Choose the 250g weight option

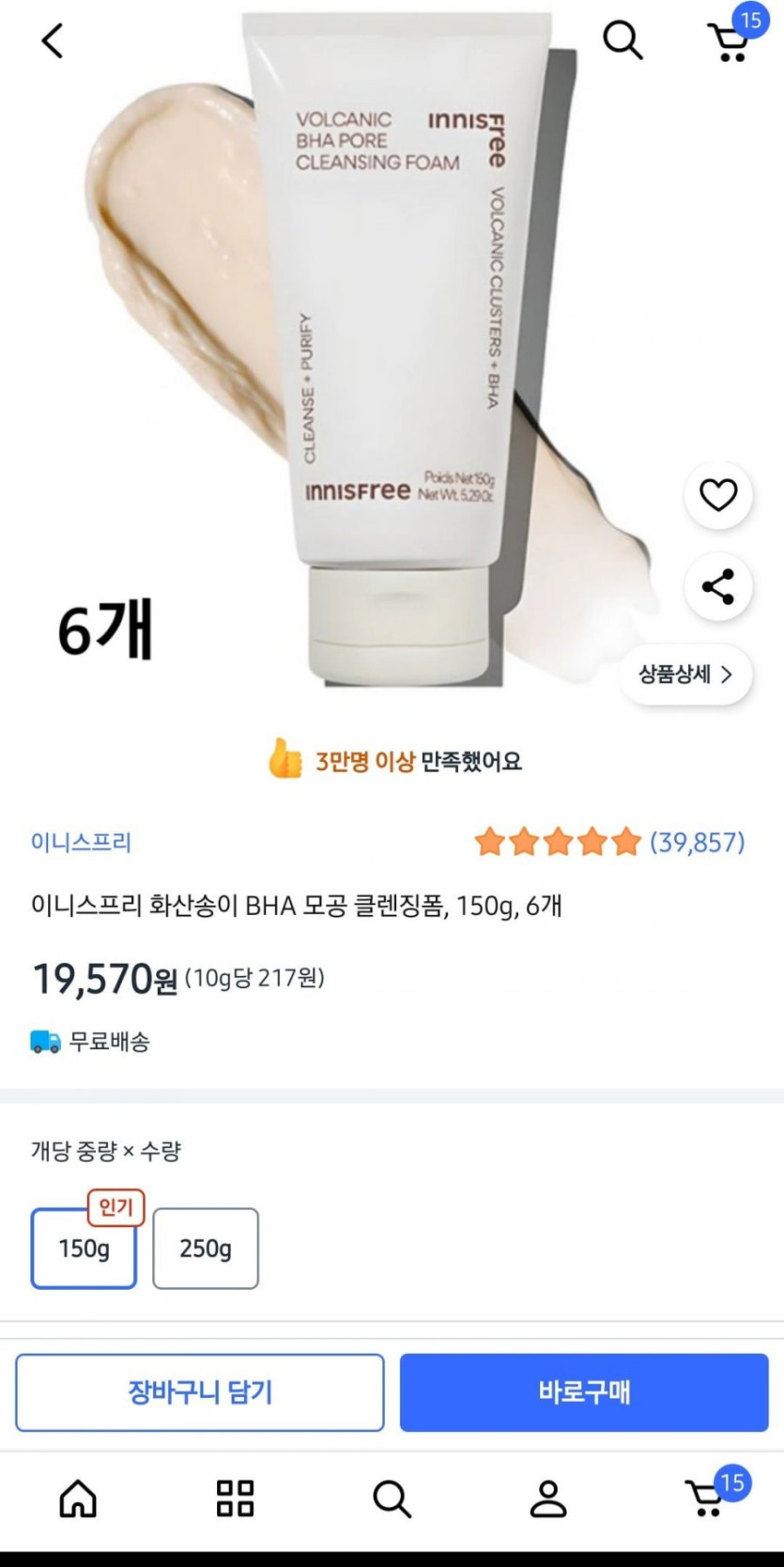point(206,1249)
